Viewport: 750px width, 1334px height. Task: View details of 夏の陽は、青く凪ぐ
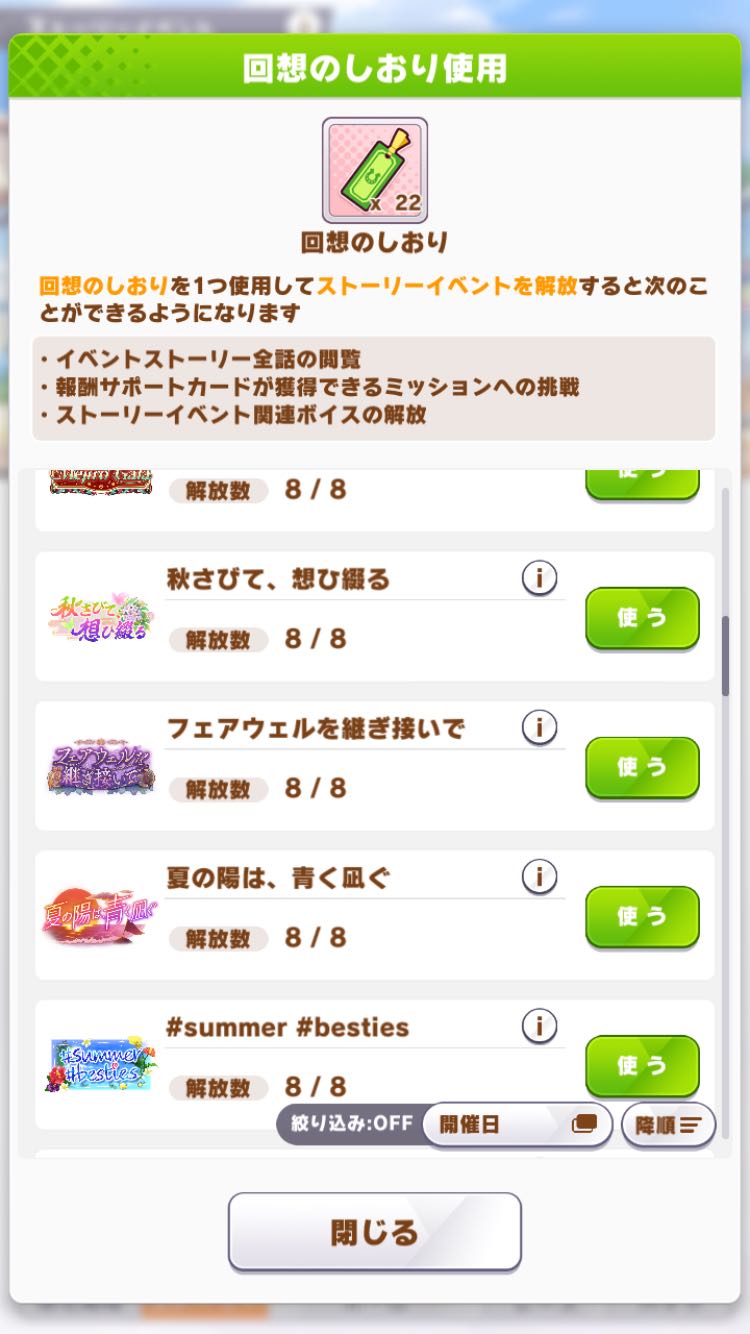pyautogui.click(x=539, y=877)
